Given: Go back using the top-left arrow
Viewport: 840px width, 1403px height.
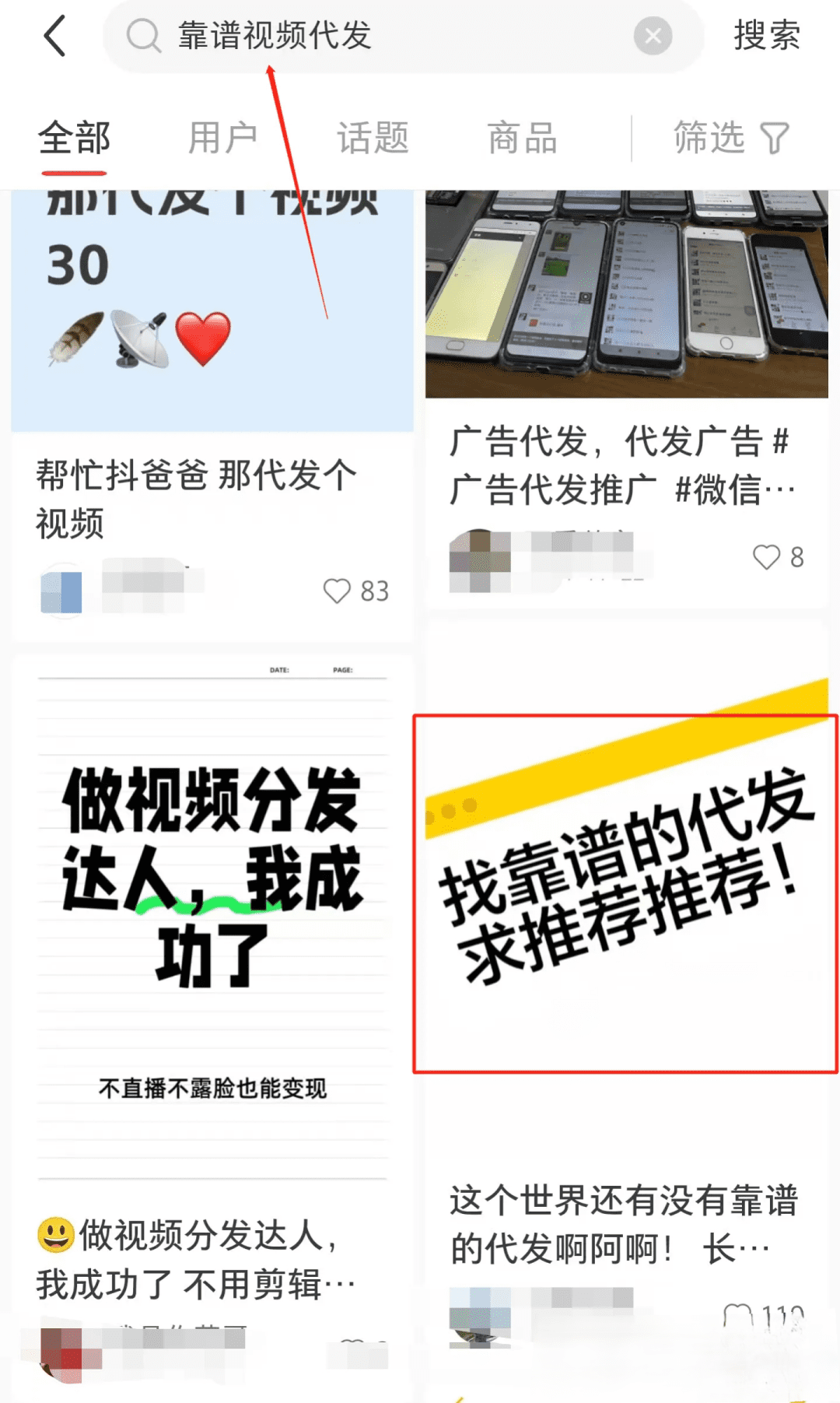Looking at the screenshot, I should (54, 36).
